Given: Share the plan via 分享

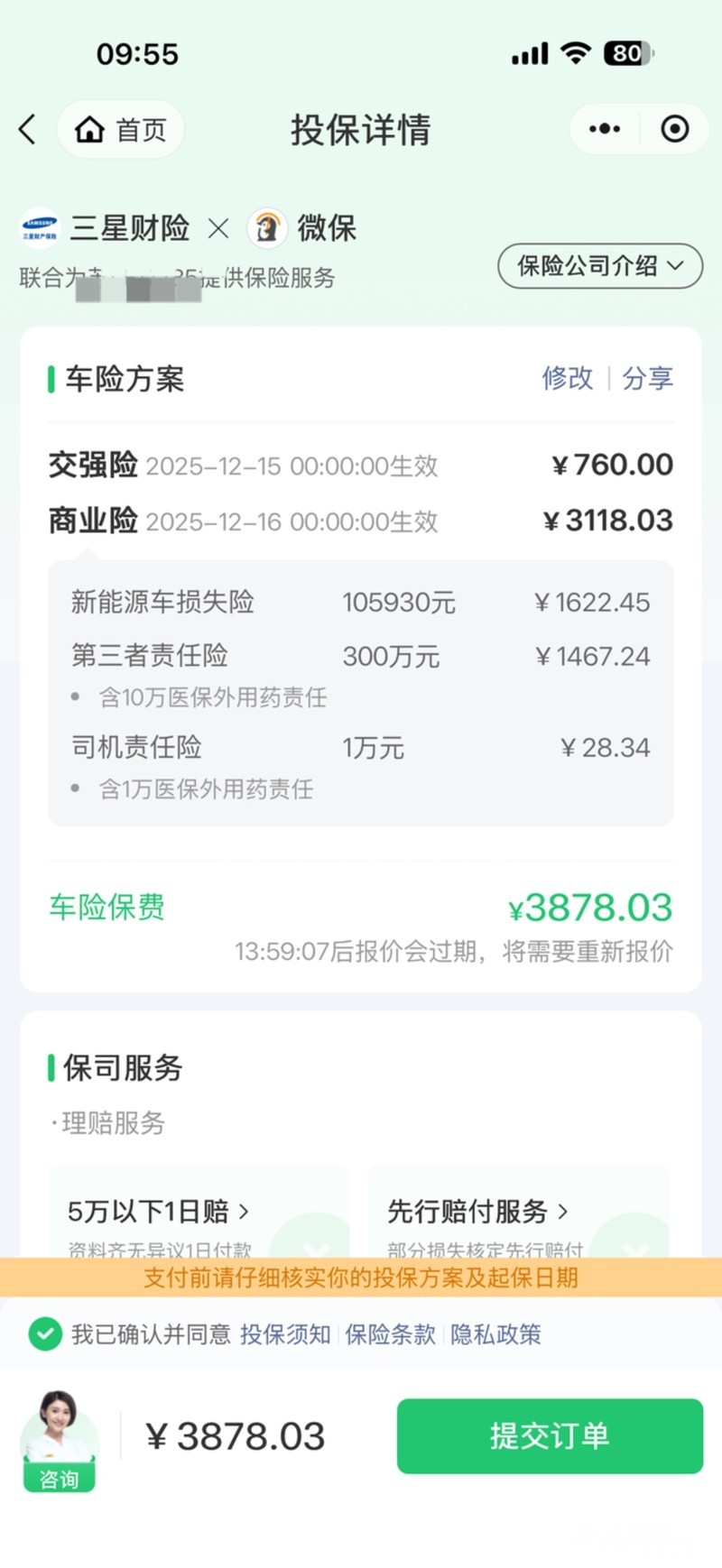Looking at the screenshot, I should click(647, 378).
